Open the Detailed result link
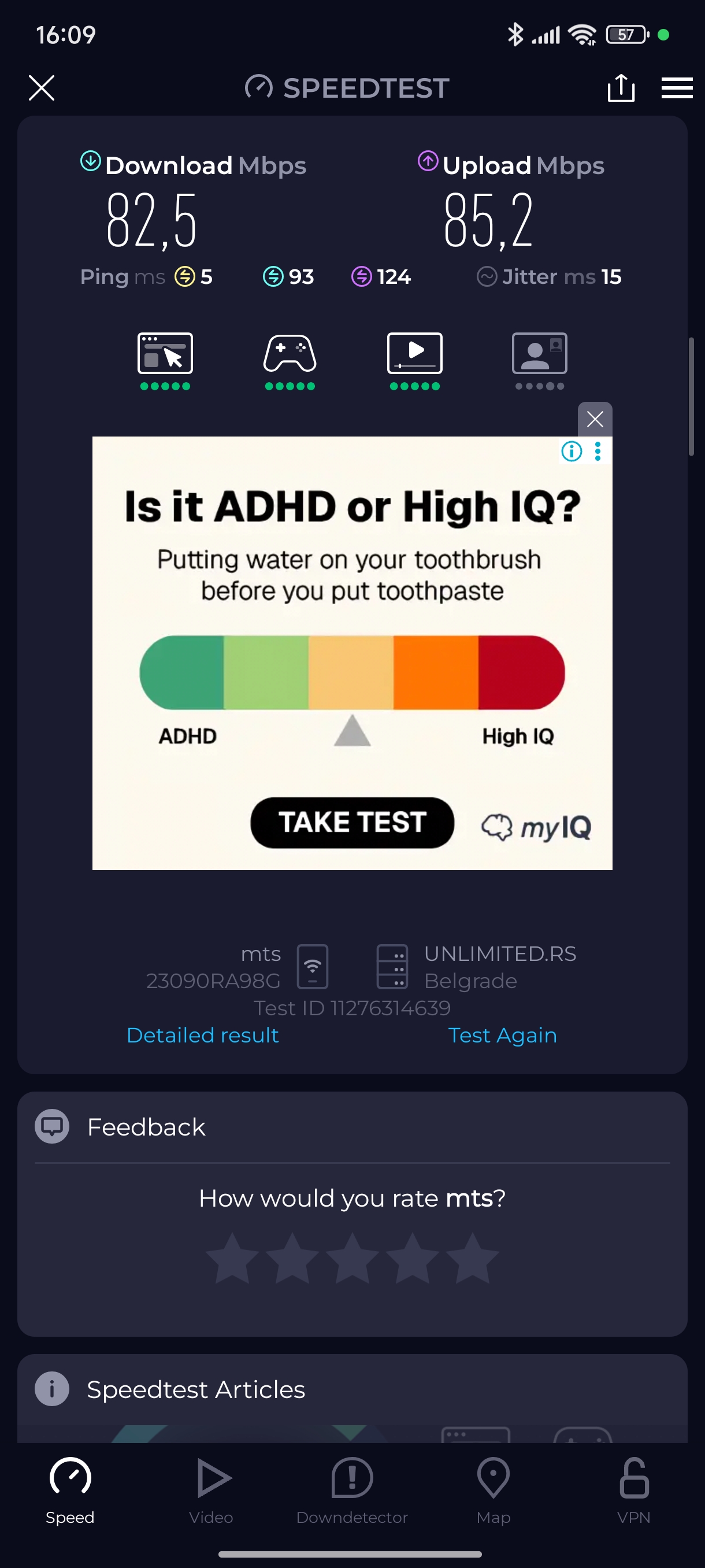Image resolution: width=705 pixels, height=1568 pixels. point(203,1035)
